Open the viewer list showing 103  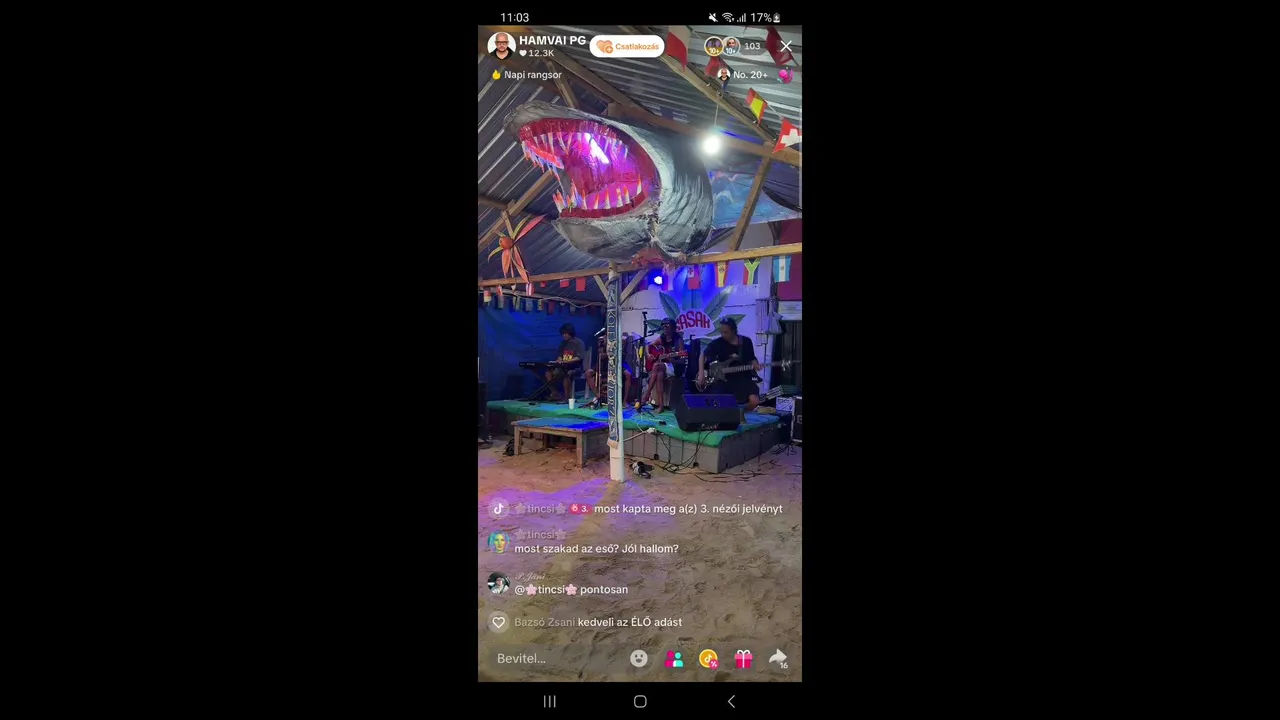click(751, 46)
